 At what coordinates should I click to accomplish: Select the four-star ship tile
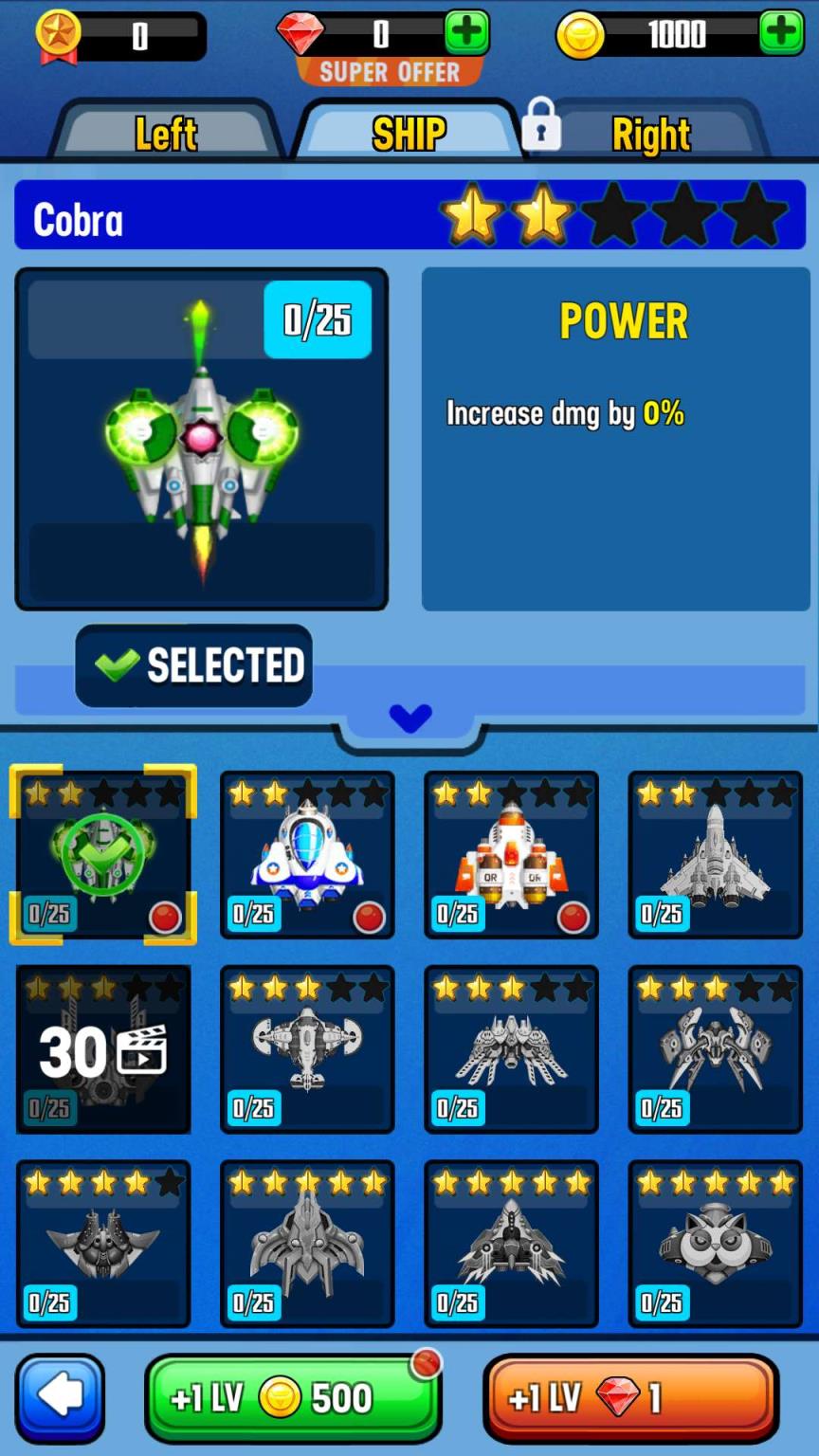103,1243
